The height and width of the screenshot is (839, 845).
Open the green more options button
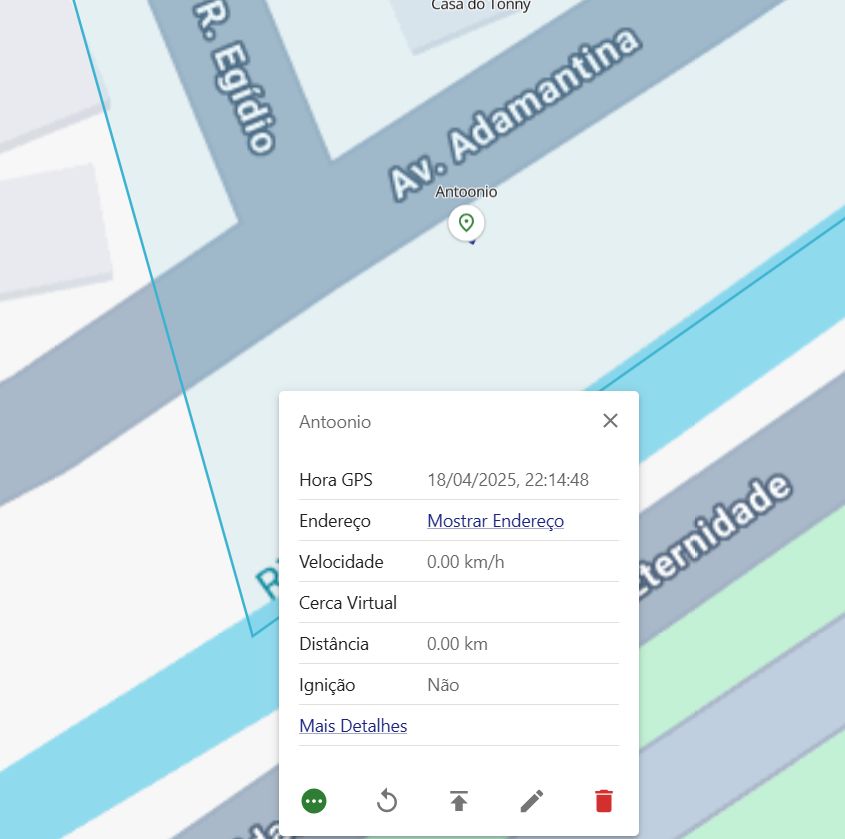coord(314,801)
